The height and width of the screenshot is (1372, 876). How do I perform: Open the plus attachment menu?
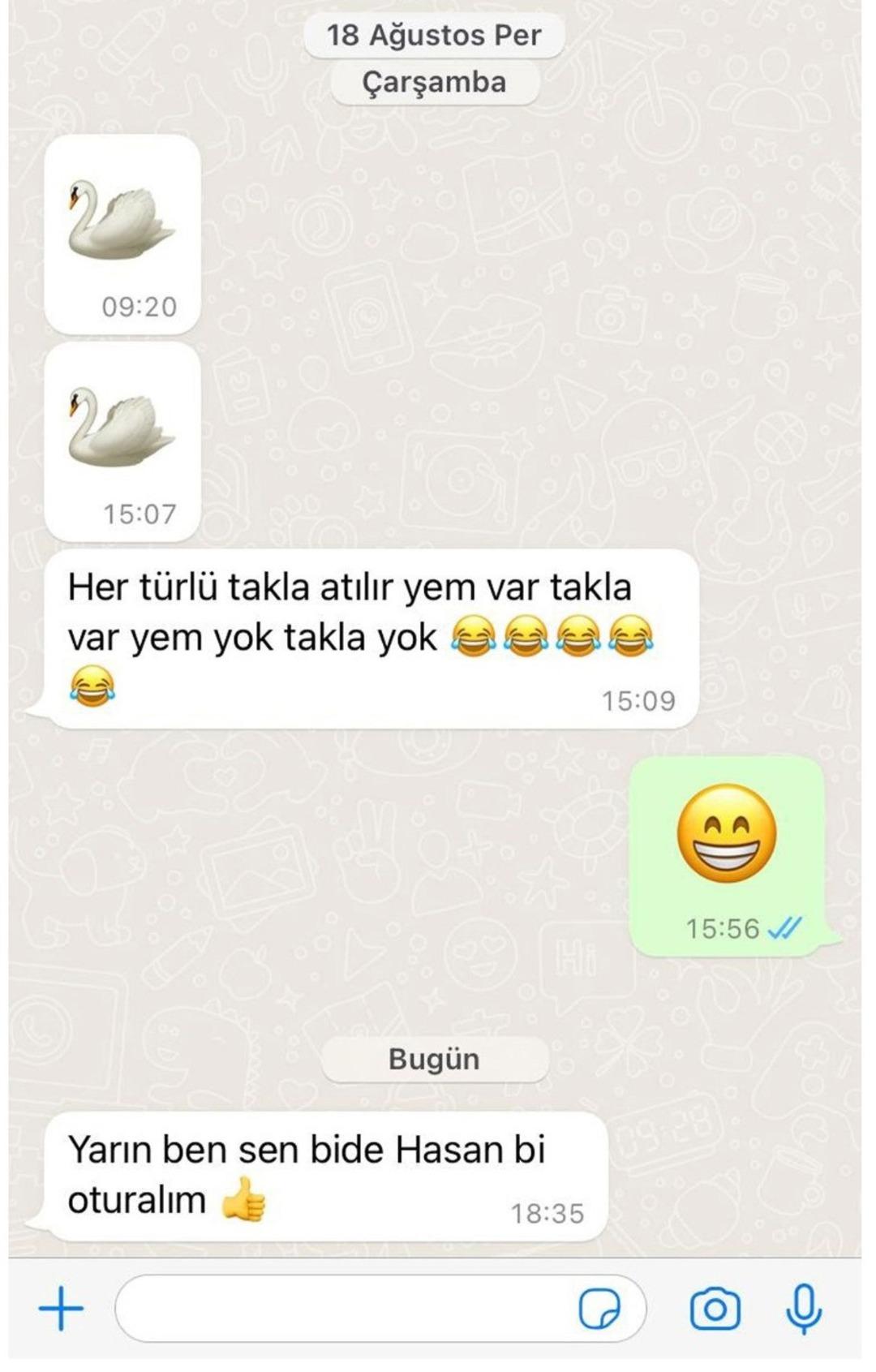(61, 1309)
